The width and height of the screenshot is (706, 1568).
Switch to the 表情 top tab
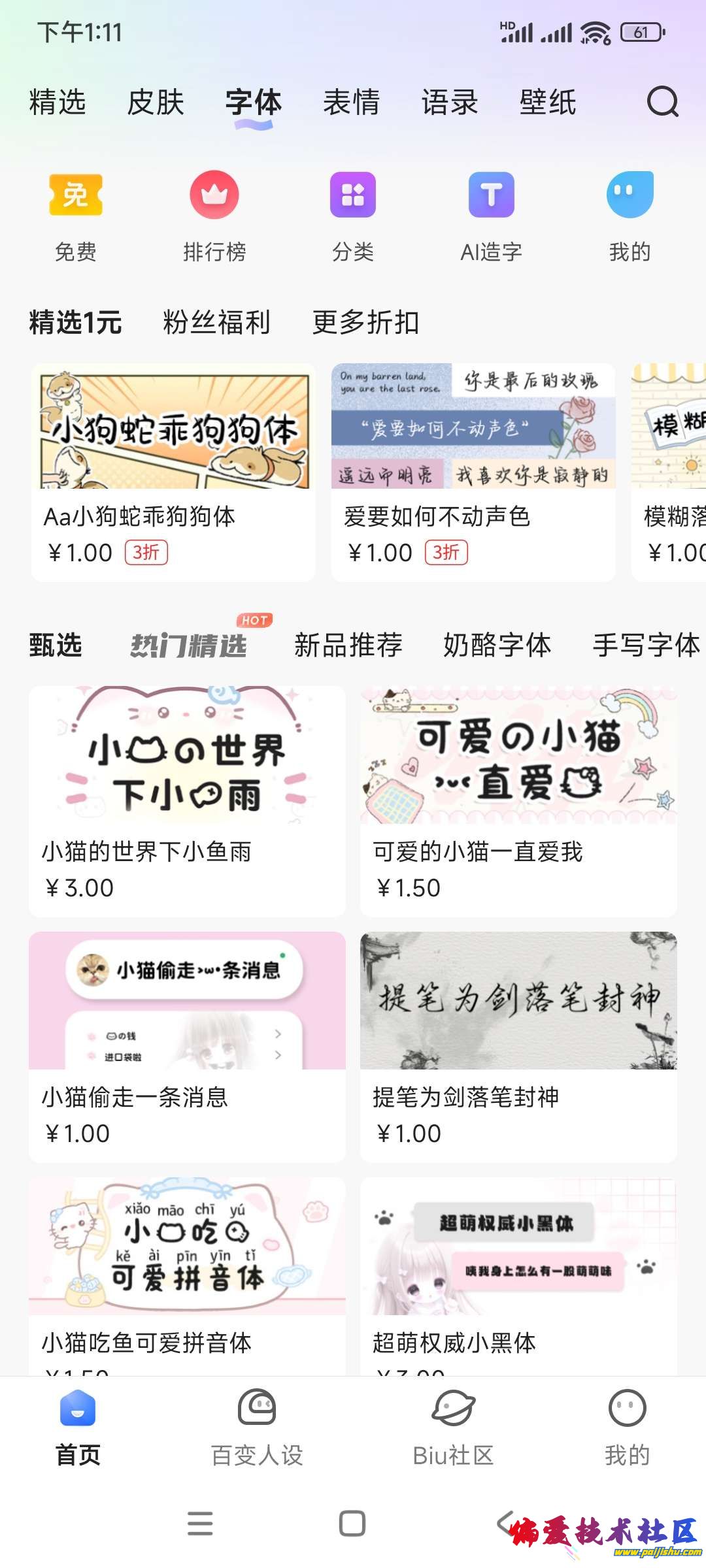pos(352,103)
